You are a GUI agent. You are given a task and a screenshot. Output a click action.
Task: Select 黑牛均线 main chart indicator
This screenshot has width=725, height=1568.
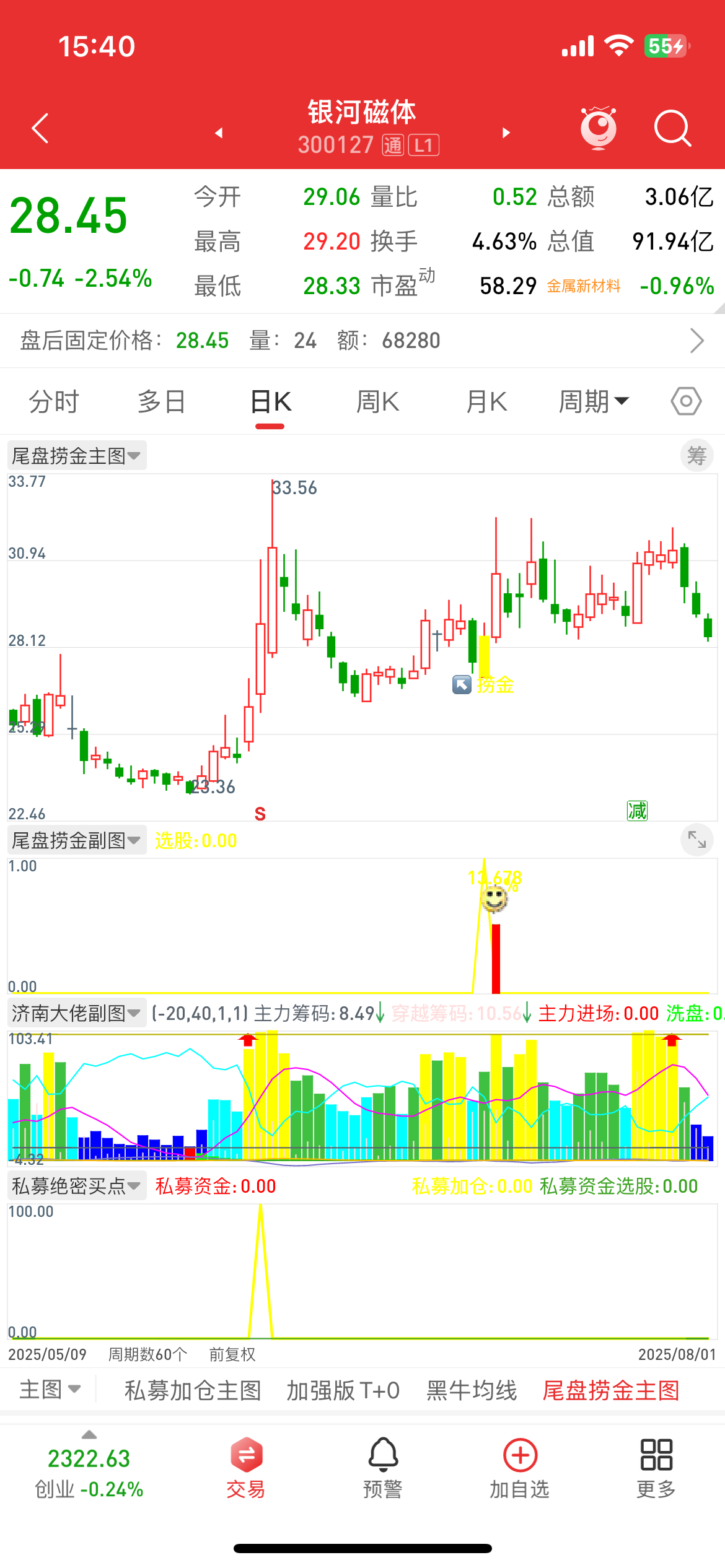coord(471,1391)
